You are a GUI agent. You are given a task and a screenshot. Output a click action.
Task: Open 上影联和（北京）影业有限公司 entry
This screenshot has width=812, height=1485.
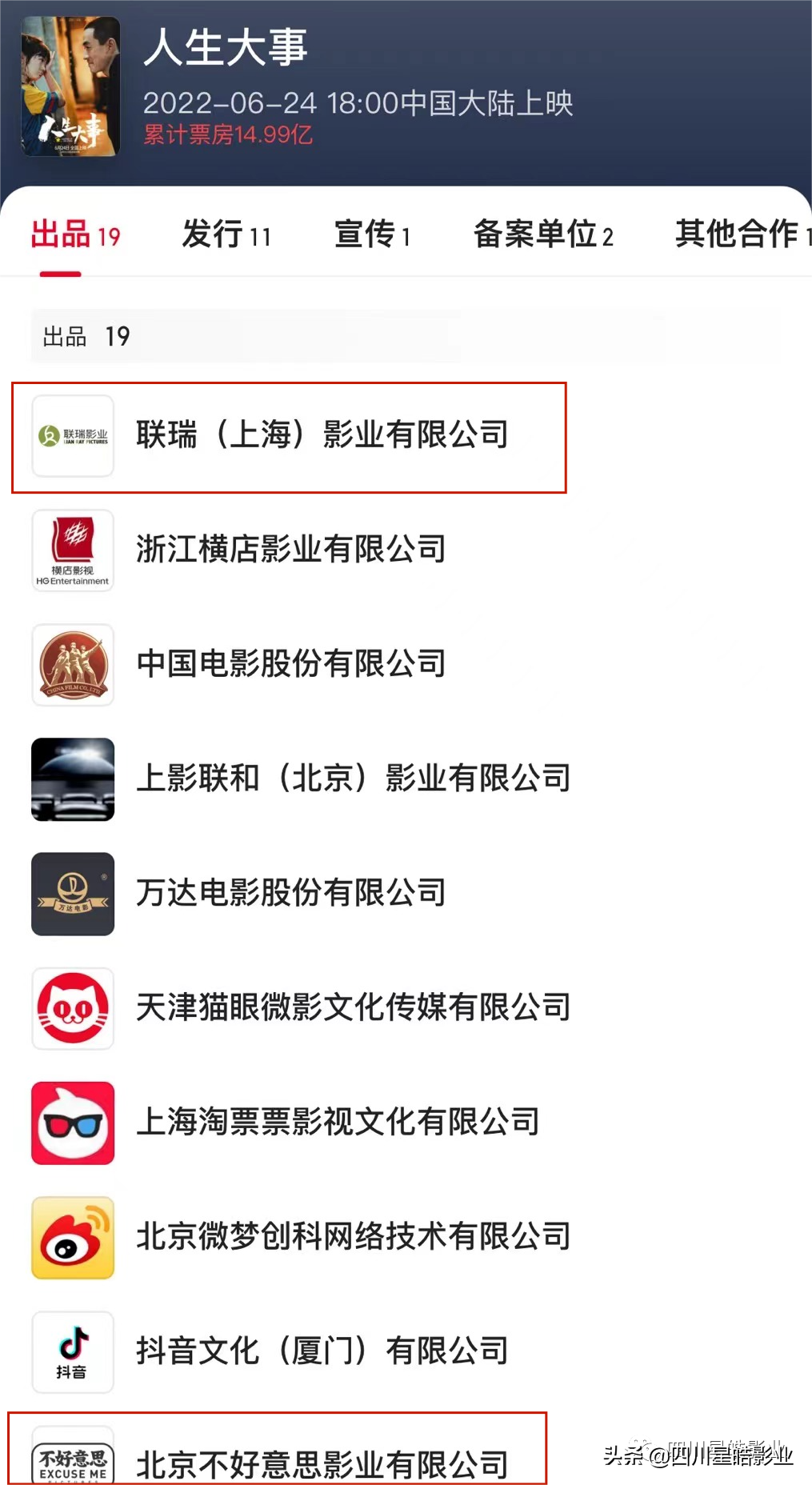point(353,779)
